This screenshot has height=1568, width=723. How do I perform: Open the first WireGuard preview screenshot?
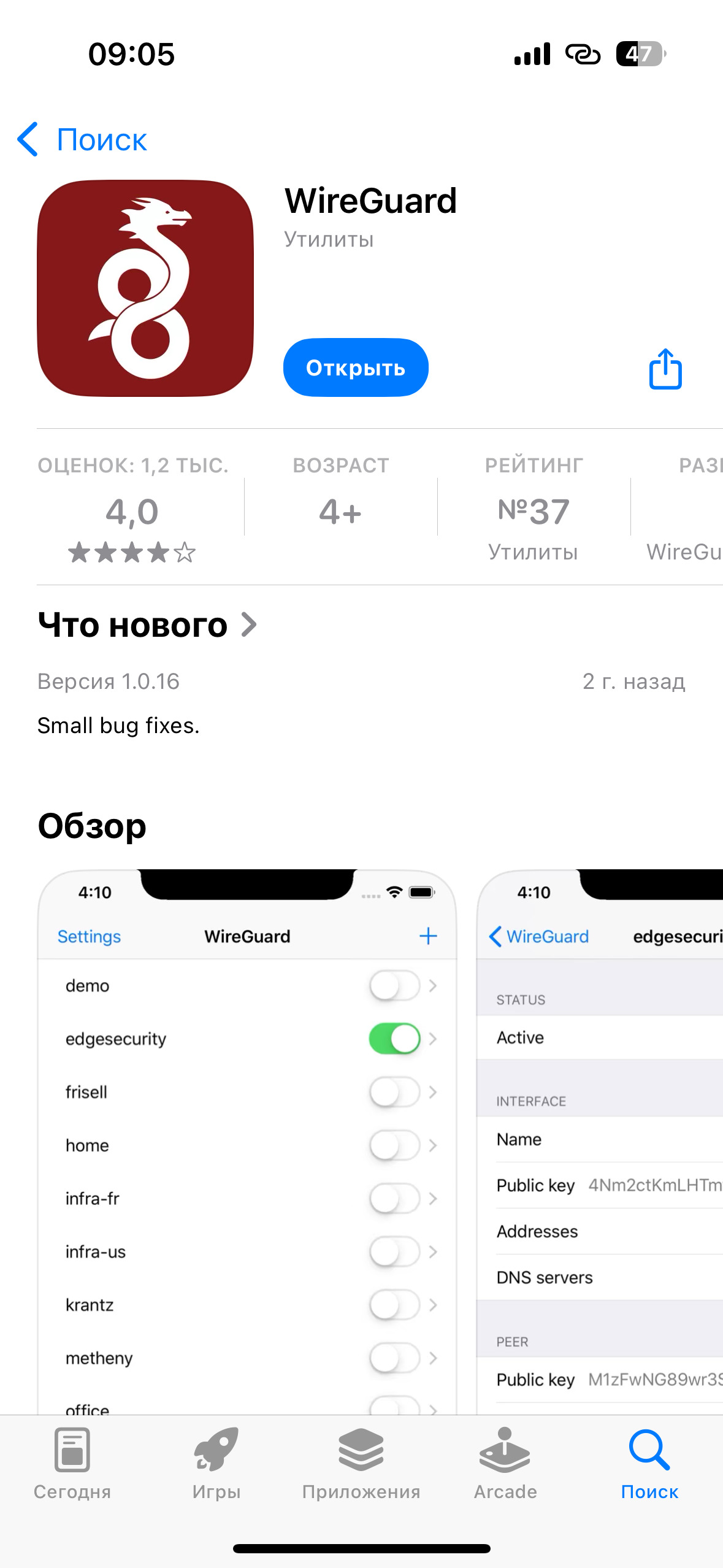pyautogui.click(x=247, y=1141)
